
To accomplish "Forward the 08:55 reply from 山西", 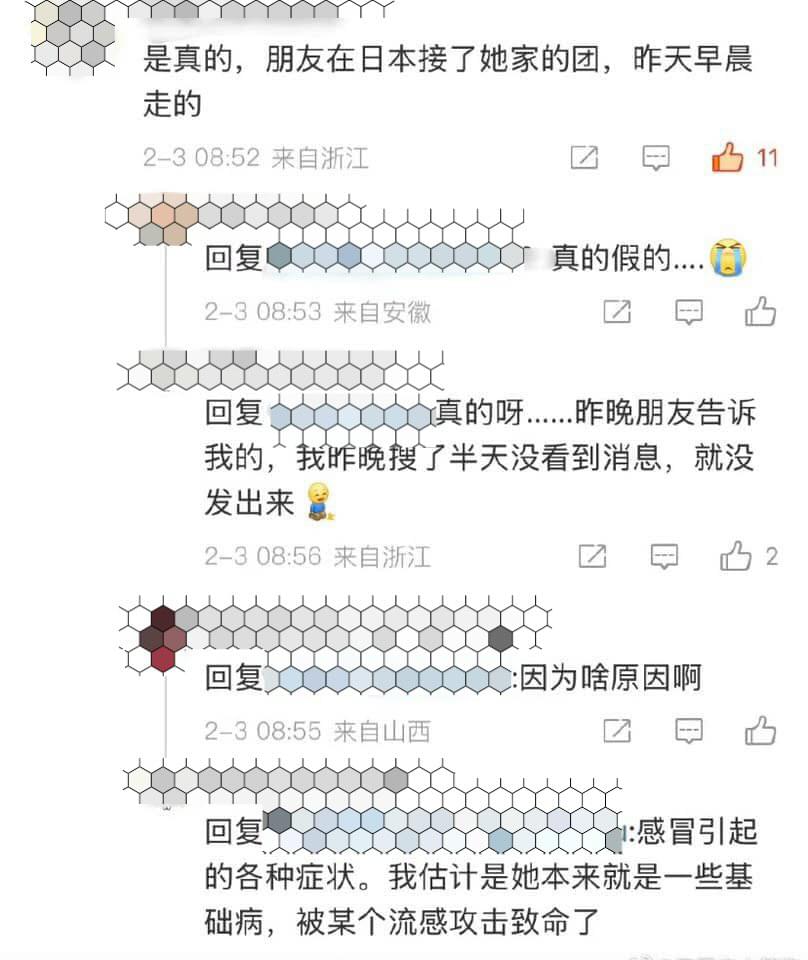I will tap(617, 730).
